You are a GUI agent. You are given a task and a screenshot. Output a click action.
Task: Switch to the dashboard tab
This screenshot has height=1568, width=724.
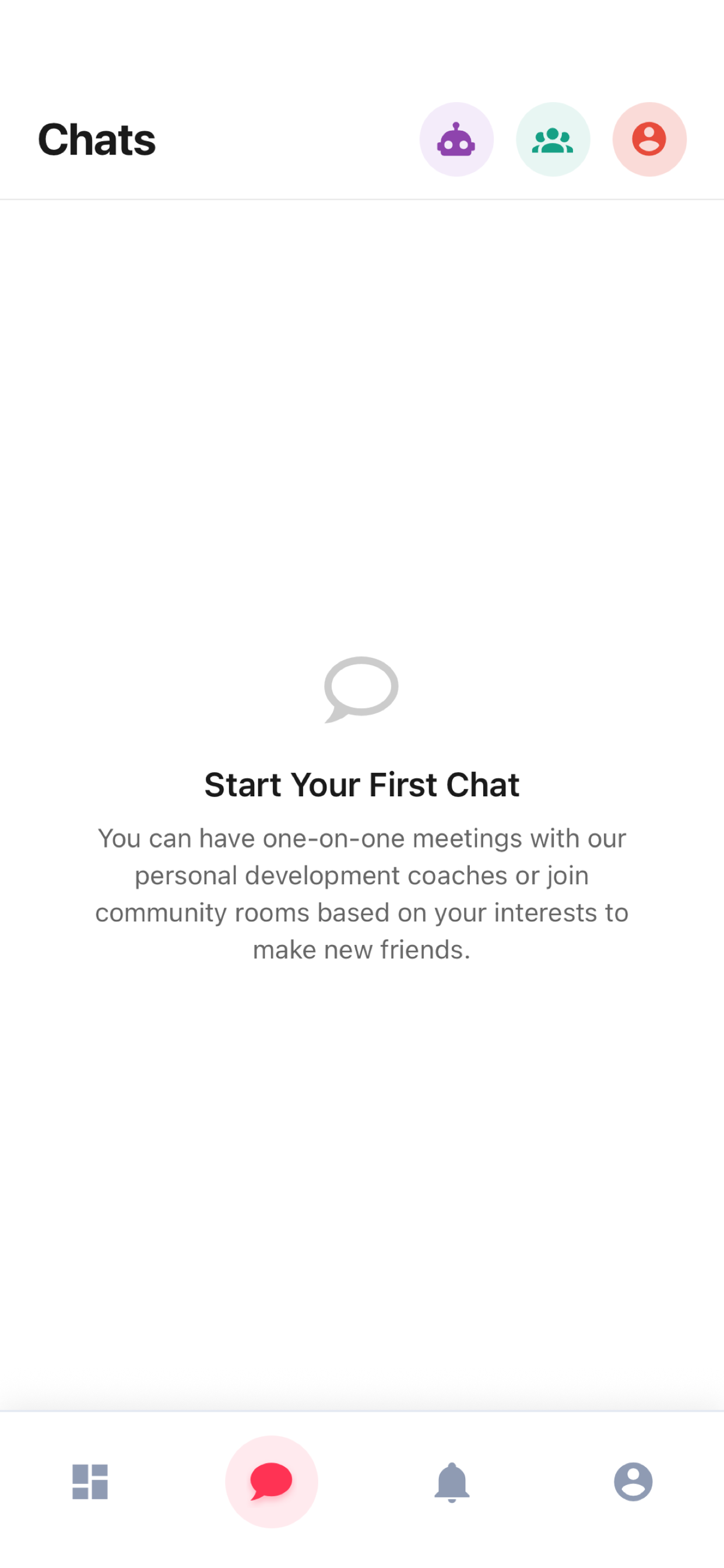90,1482
